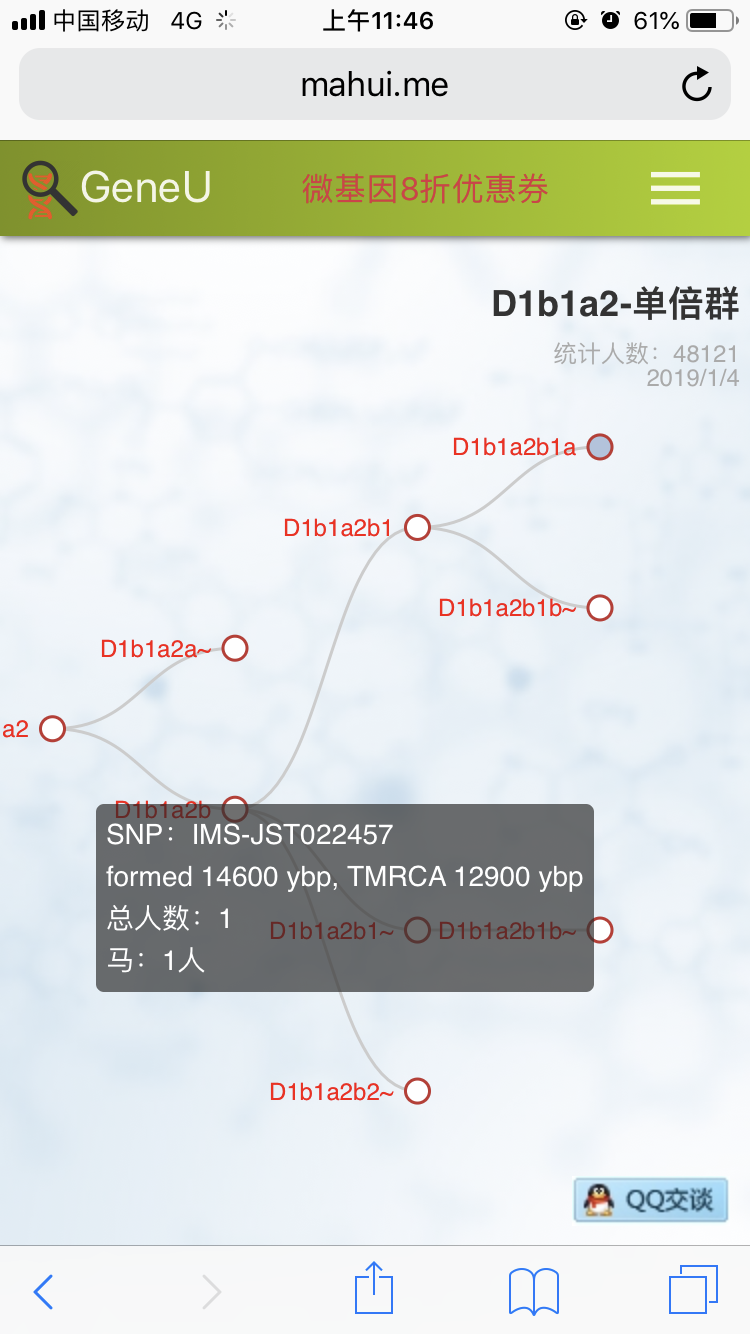Open the QQ交谈 chat button
This screenshot has width=750, height=1334.
coord(651,1199)
